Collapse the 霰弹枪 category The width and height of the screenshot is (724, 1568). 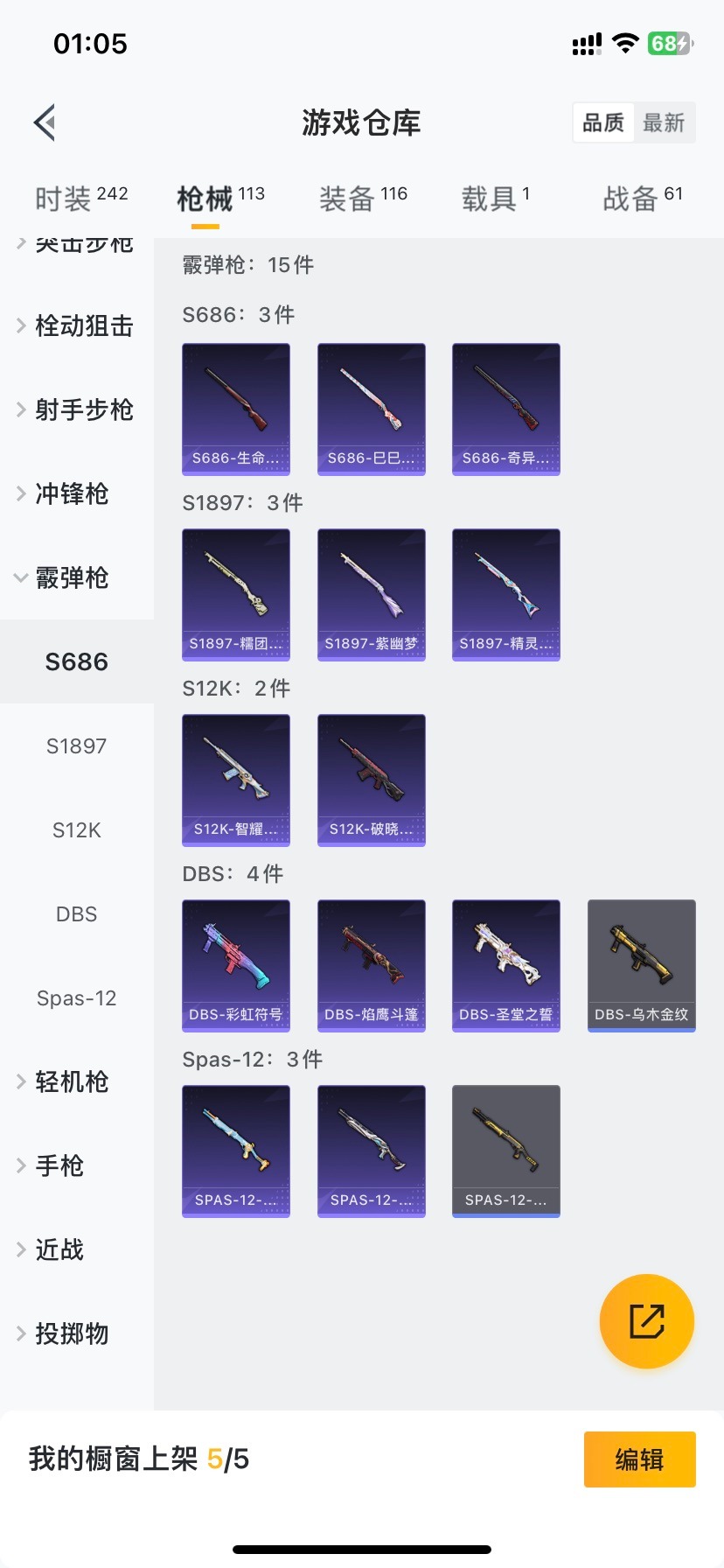click(x=70, y=577)
